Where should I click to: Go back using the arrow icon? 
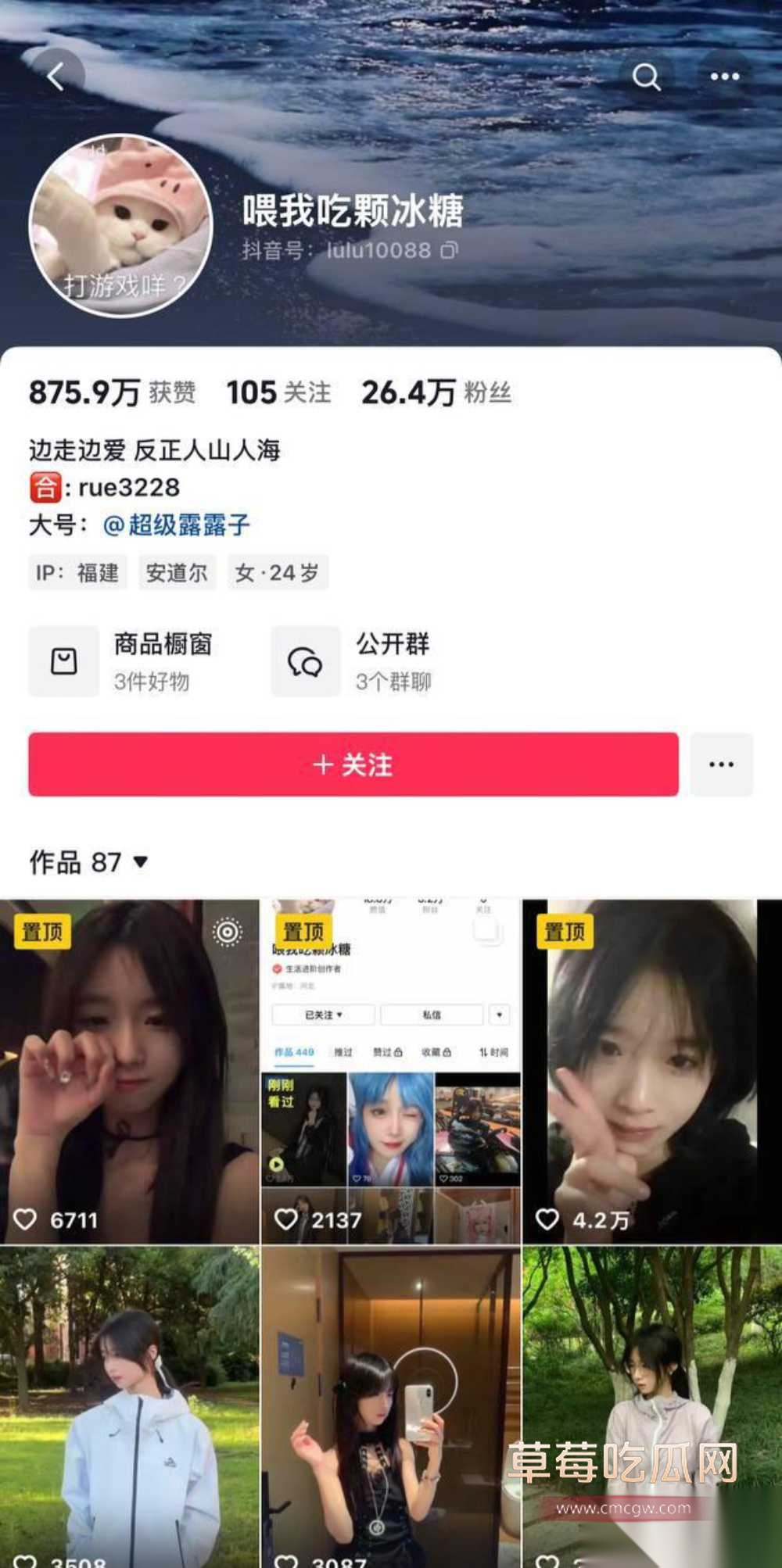click(x=56, y=77)
